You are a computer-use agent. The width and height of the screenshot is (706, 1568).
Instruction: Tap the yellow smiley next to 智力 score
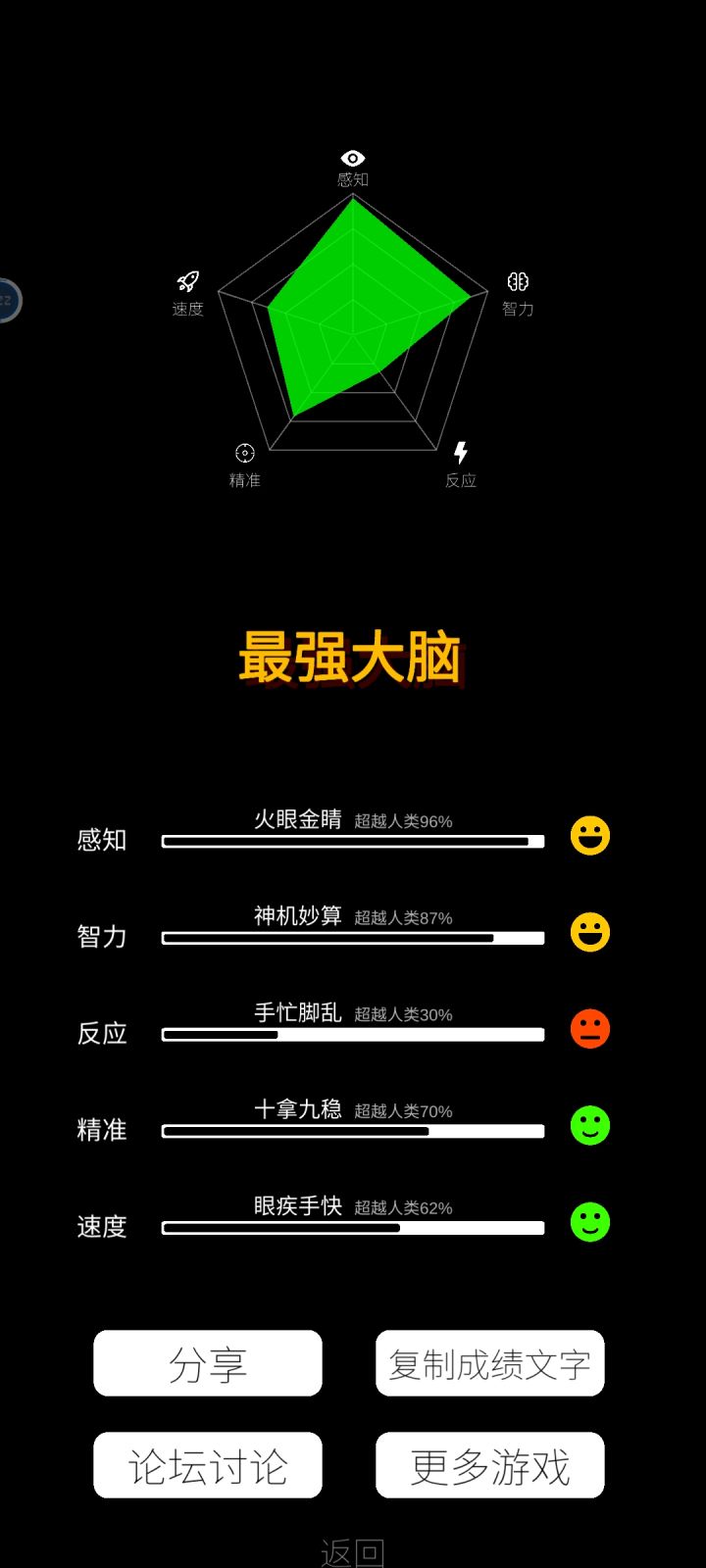click(x=589, y=932)
